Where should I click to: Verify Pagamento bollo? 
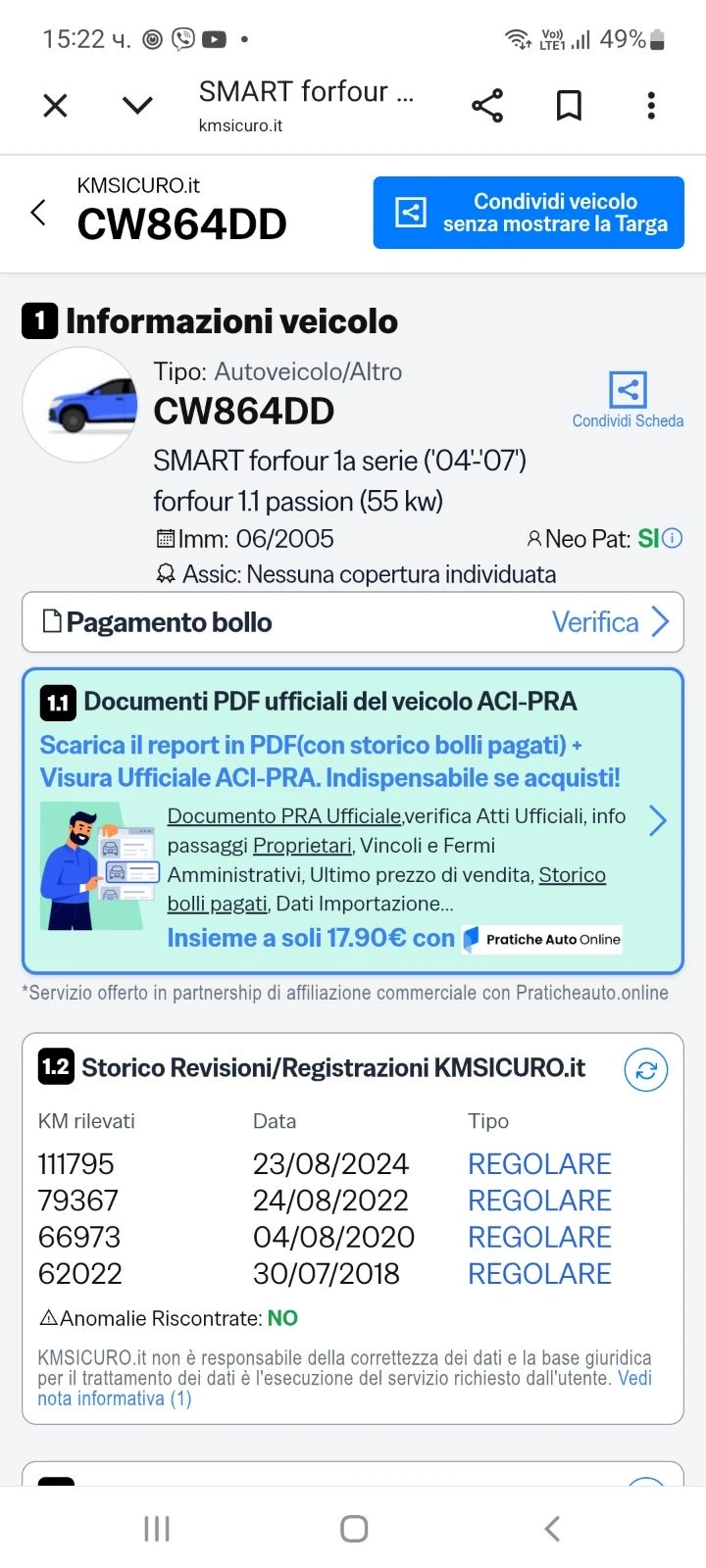click(610, 621)
